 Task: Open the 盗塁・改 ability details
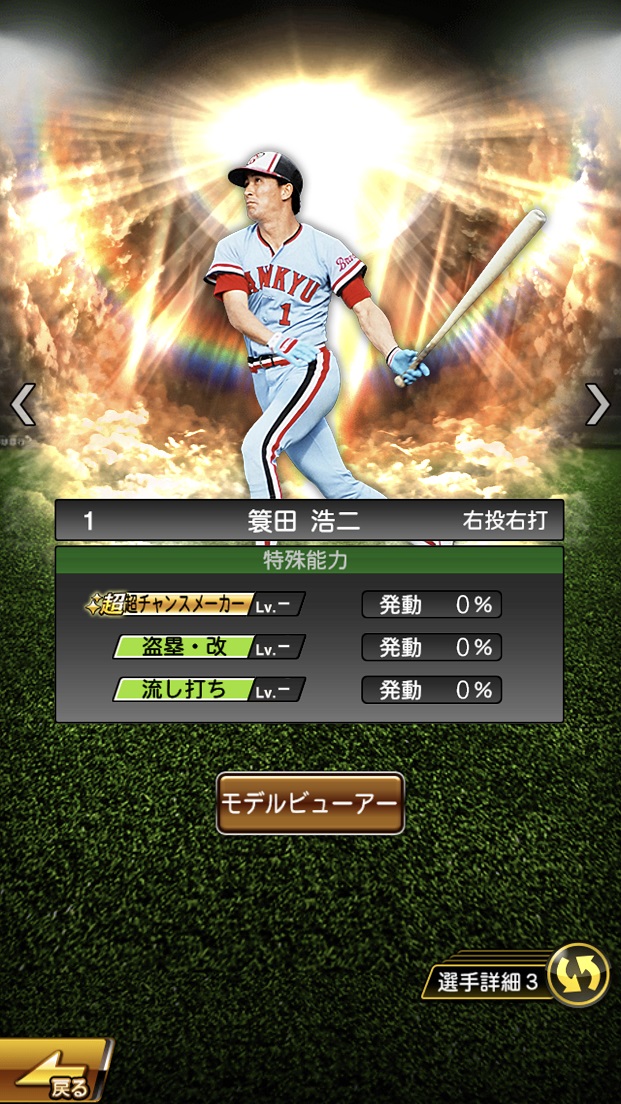[x=208, y=647]
